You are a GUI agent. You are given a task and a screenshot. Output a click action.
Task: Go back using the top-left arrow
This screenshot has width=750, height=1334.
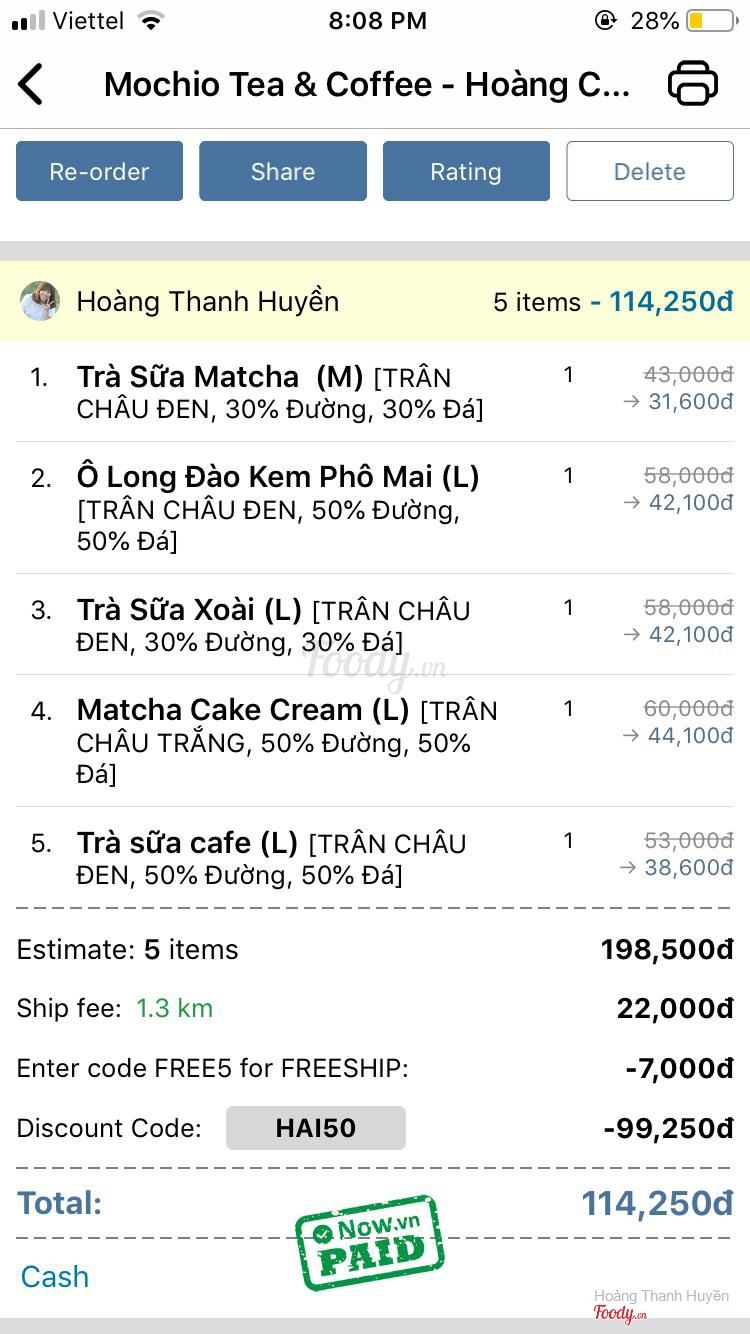click(x=32, y=84)
